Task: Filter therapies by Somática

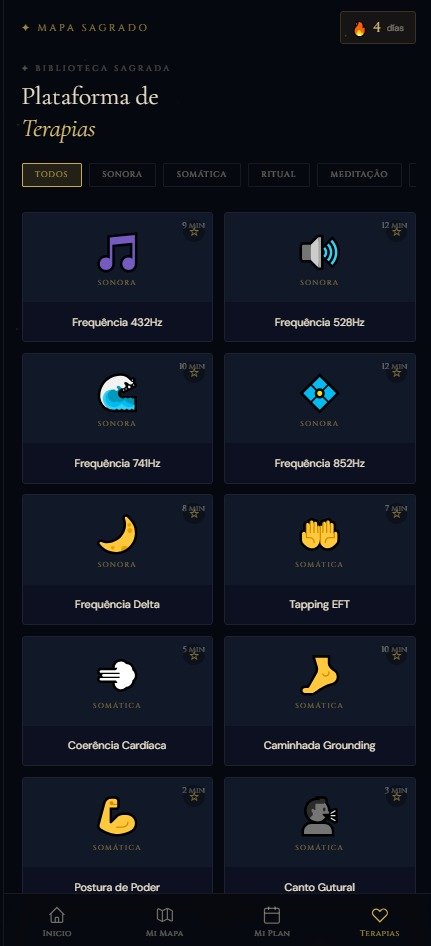Action: point(202,175)
